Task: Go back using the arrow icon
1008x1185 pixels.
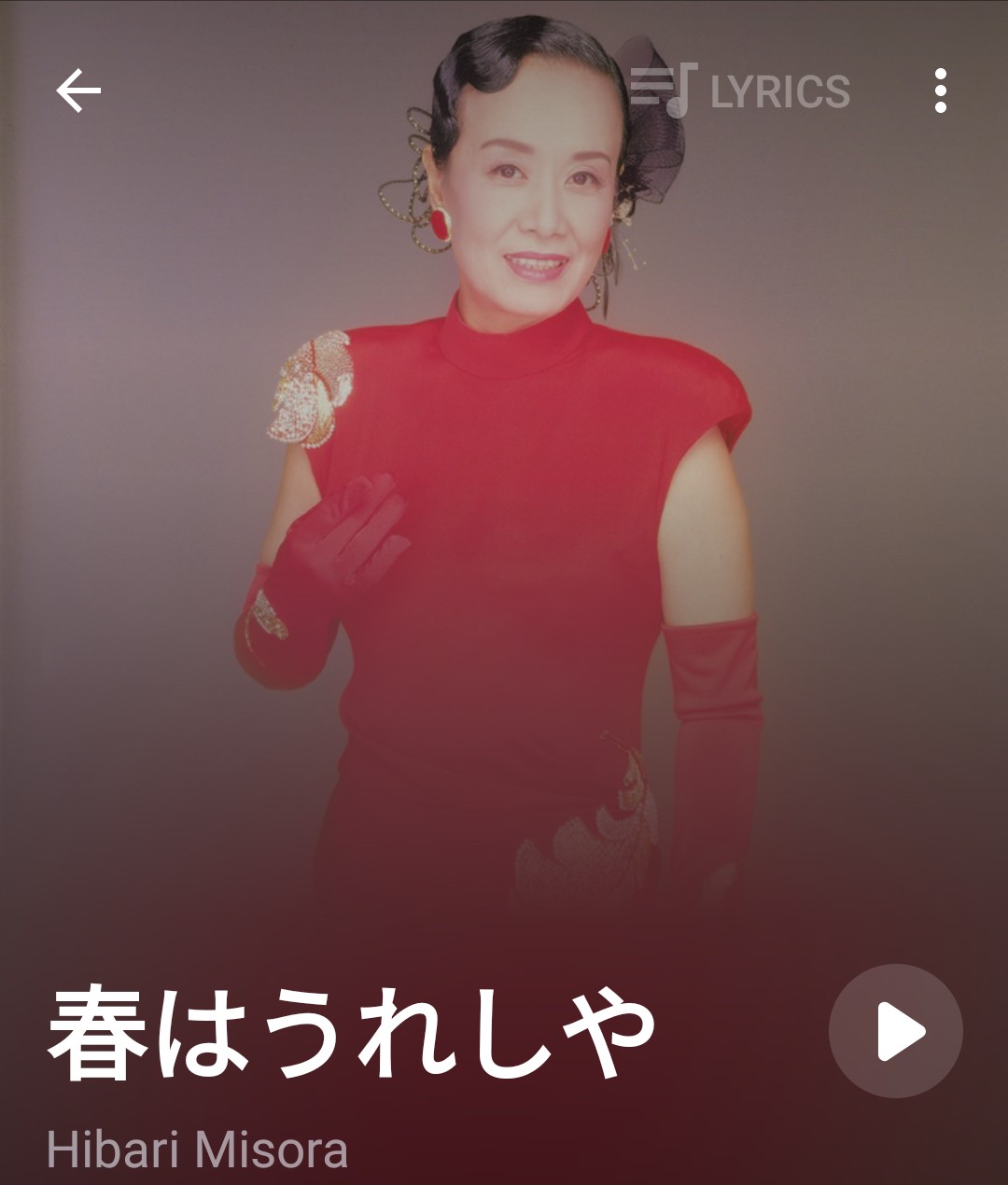Action: pyautogui.click(x=78, y=91)
